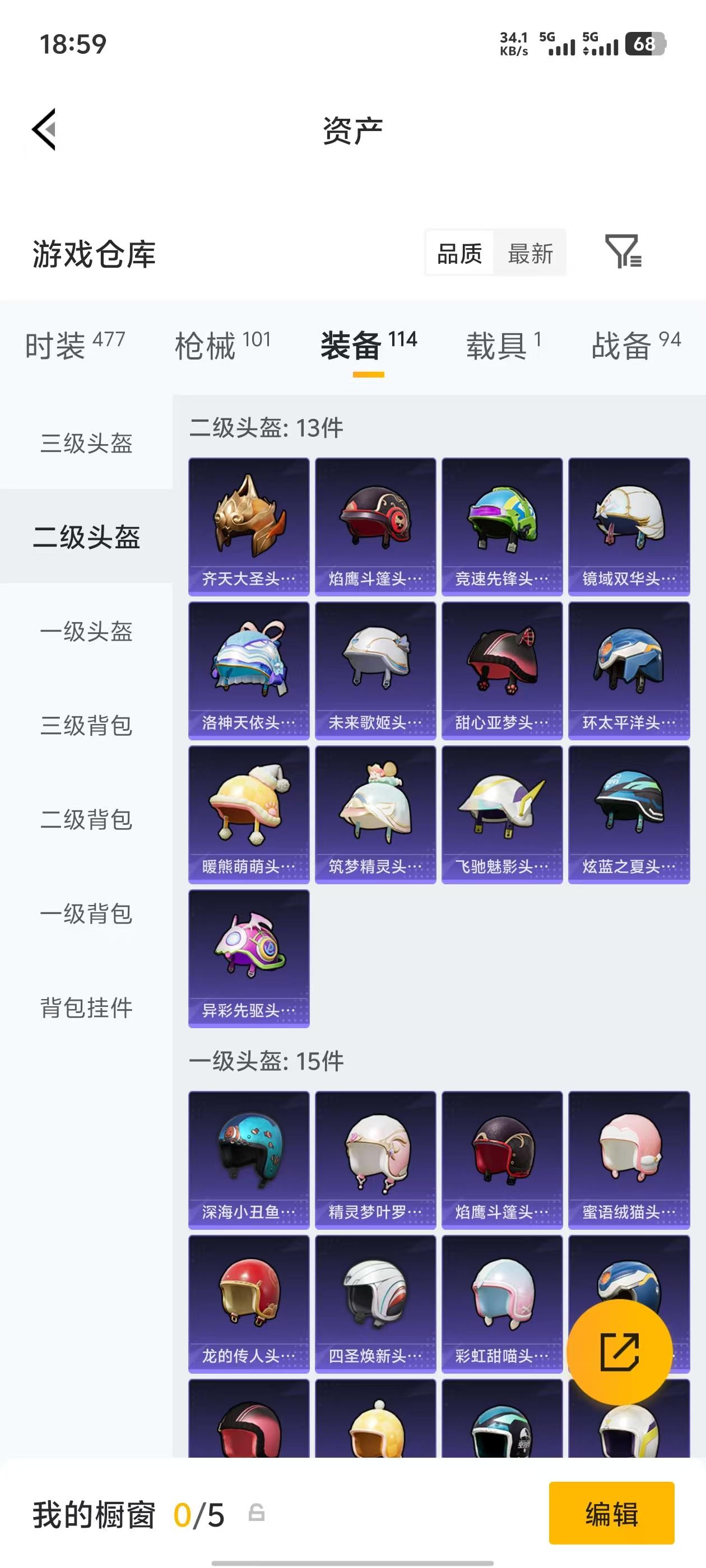Expand the 二级背包 category list

[87, 820]
